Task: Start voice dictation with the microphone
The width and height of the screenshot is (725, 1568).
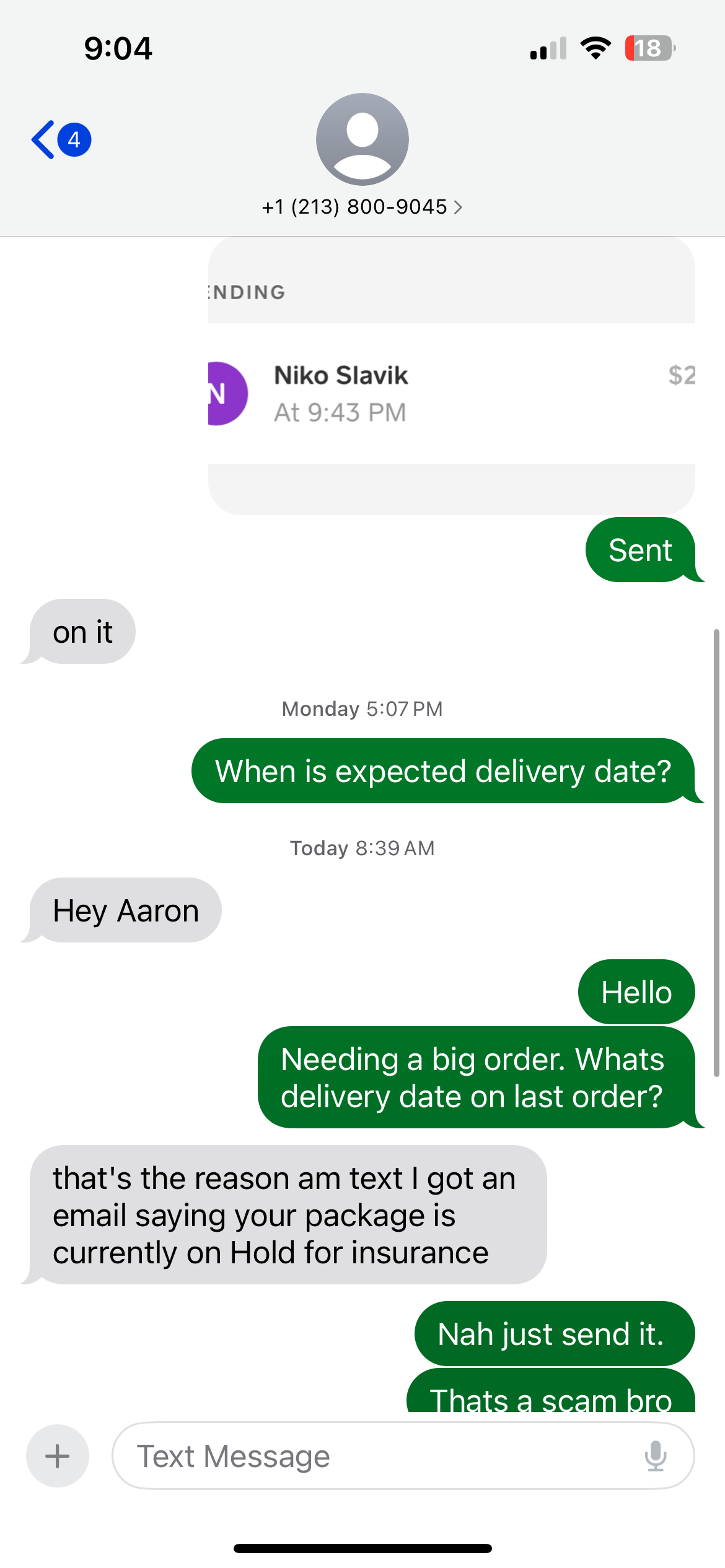Action: tap(655, 1456)
